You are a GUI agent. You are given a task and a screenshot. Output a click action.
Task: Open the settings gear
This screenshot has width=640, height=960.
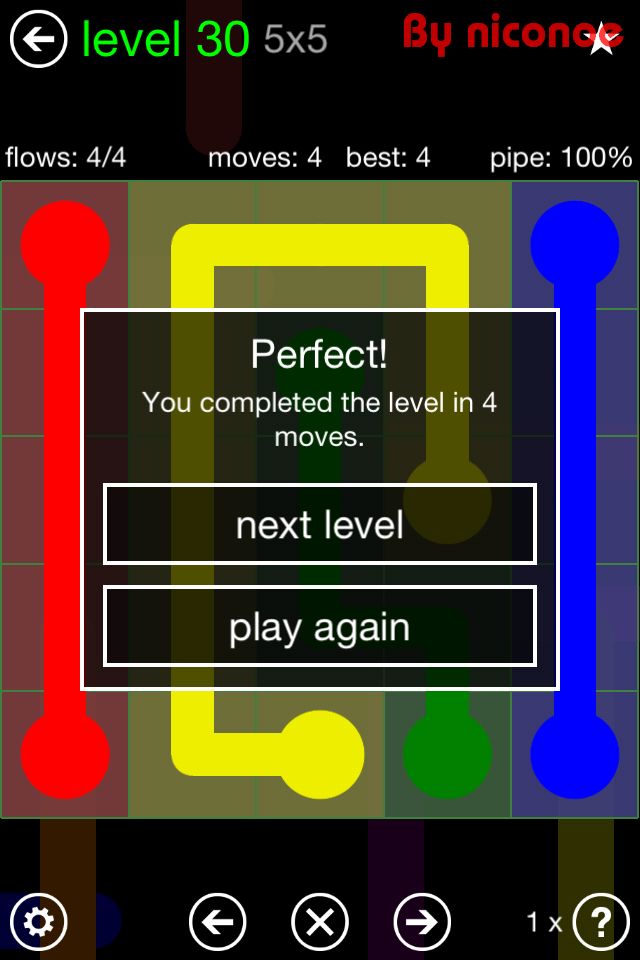(x=38, y=921)
